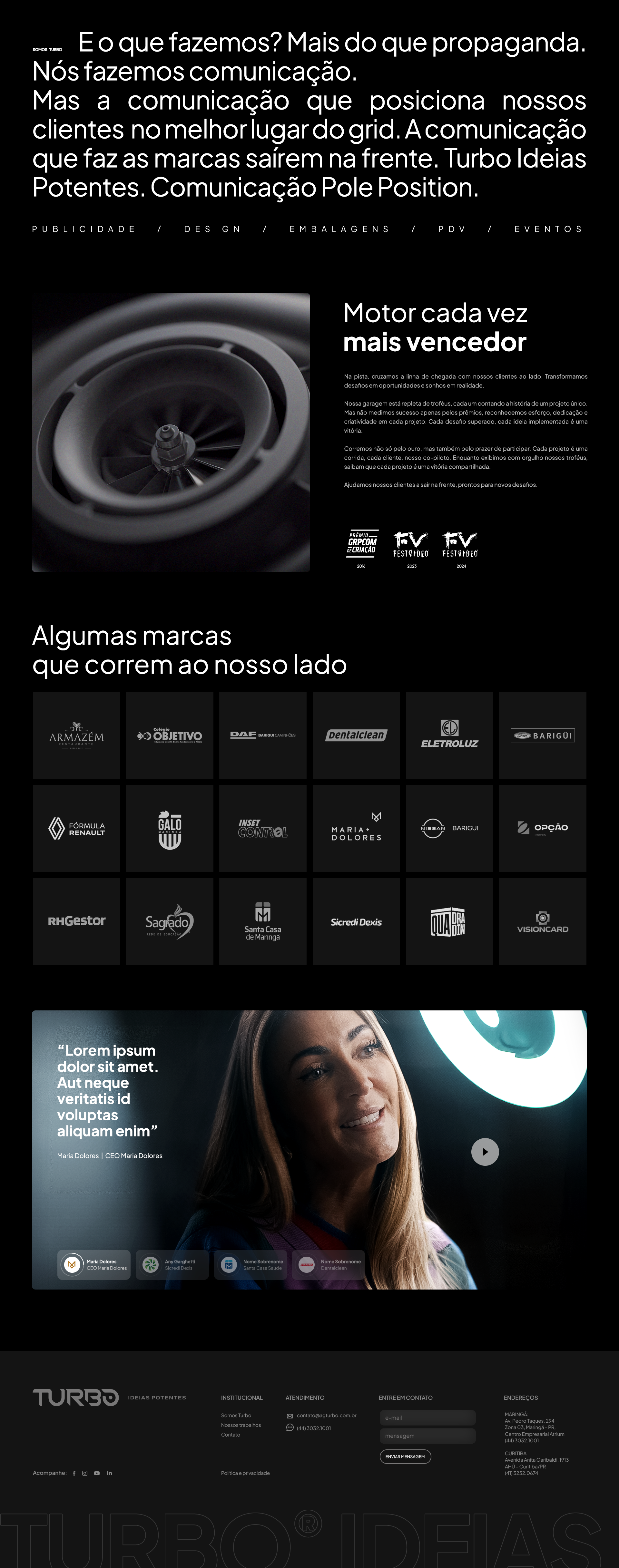Show the Santa Casa Saúde testimonial
This screenshot has height=1568, width=619.
[250, 1264]
